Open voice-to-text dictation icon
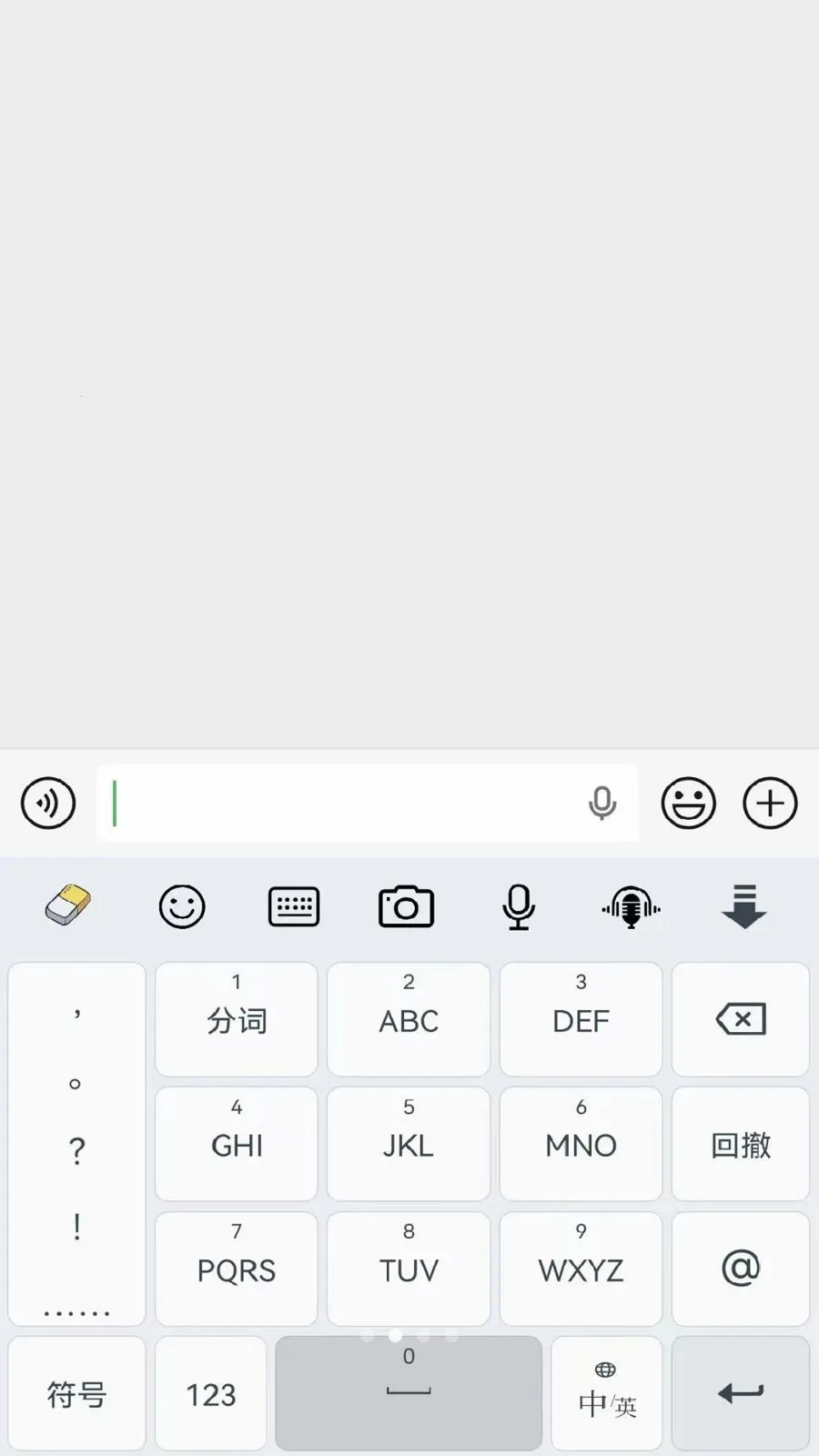This screenshot has height=1456, width=819. [x=630, y=906]
